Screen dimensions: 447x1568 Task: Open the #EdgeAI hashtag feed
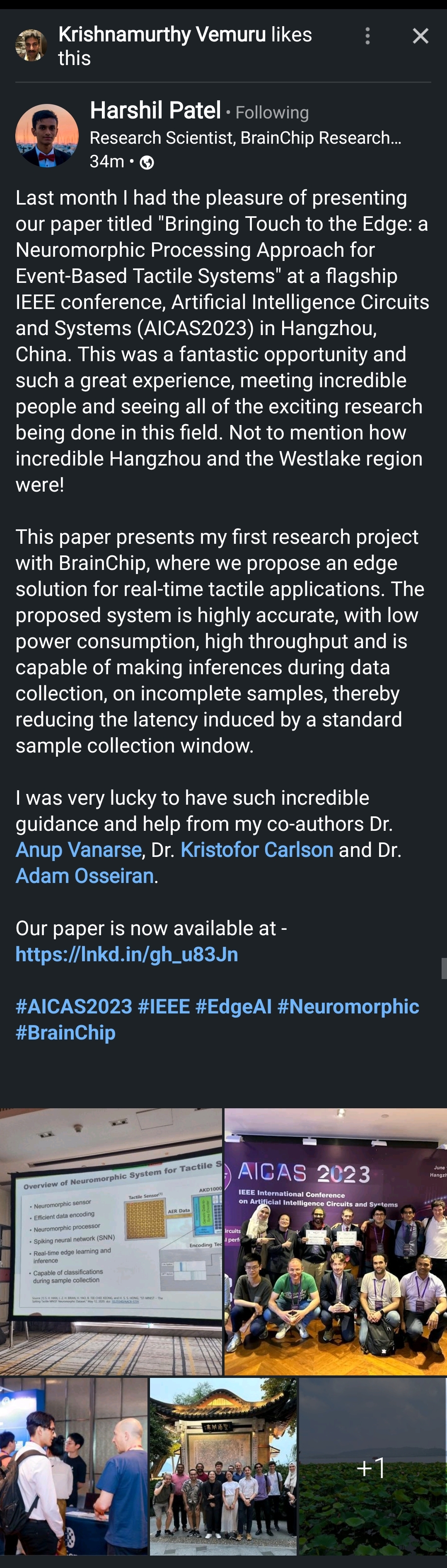tap(233, 1006)
